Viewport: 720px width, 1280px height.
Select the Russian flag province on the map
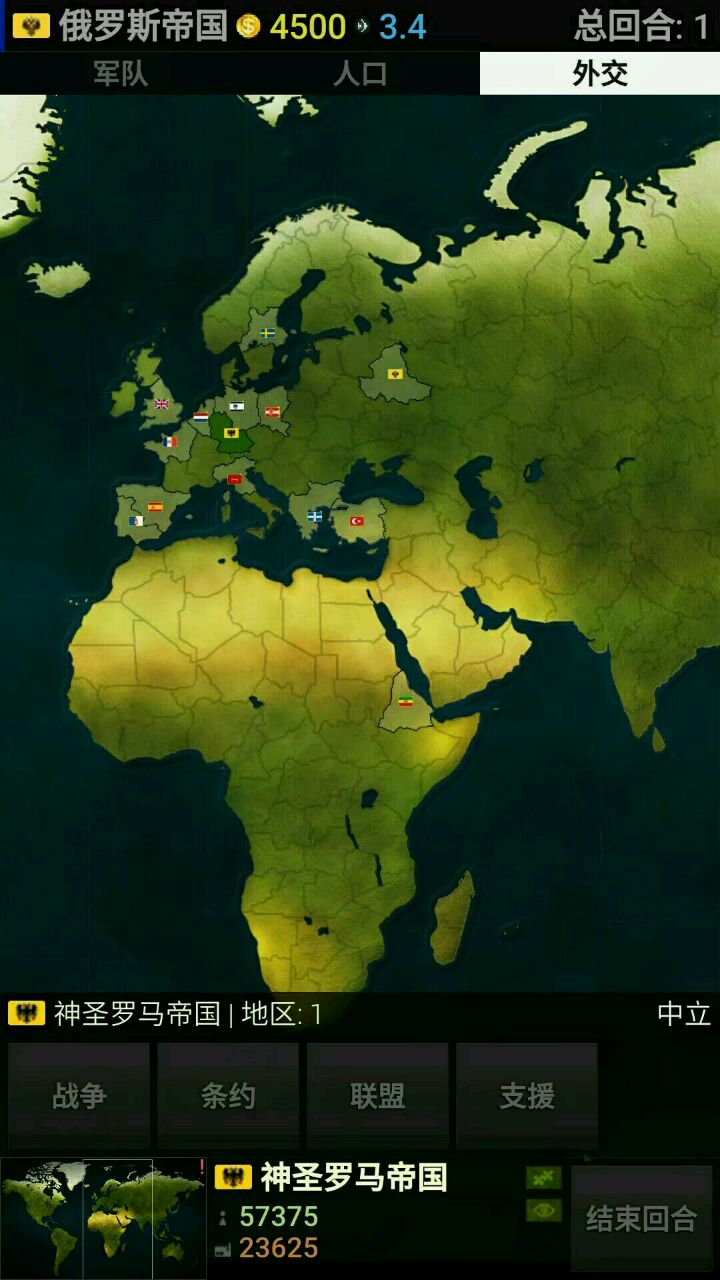(396, 374)
